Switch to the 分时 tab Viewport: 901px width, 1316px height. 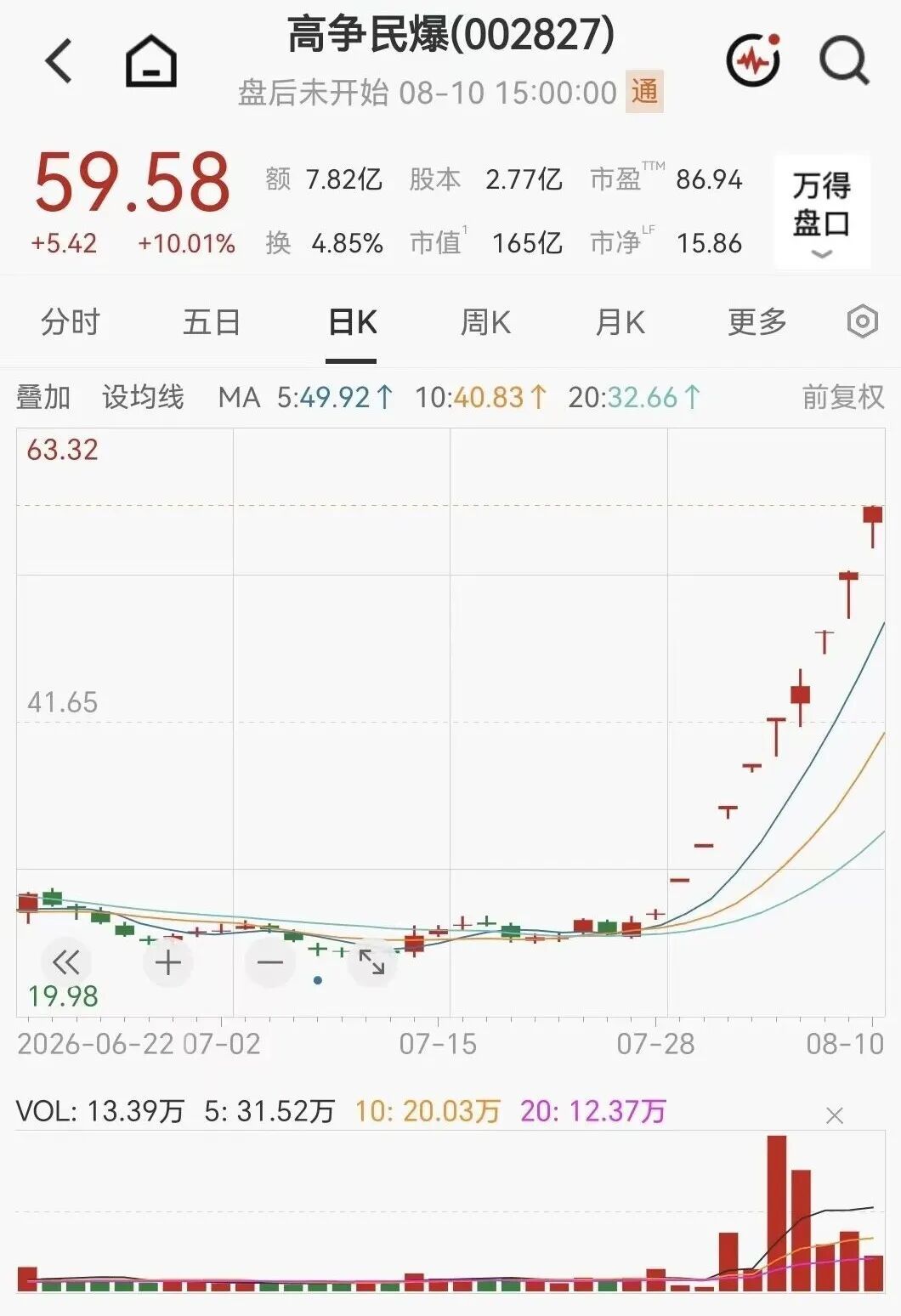(x=71, y=322)
